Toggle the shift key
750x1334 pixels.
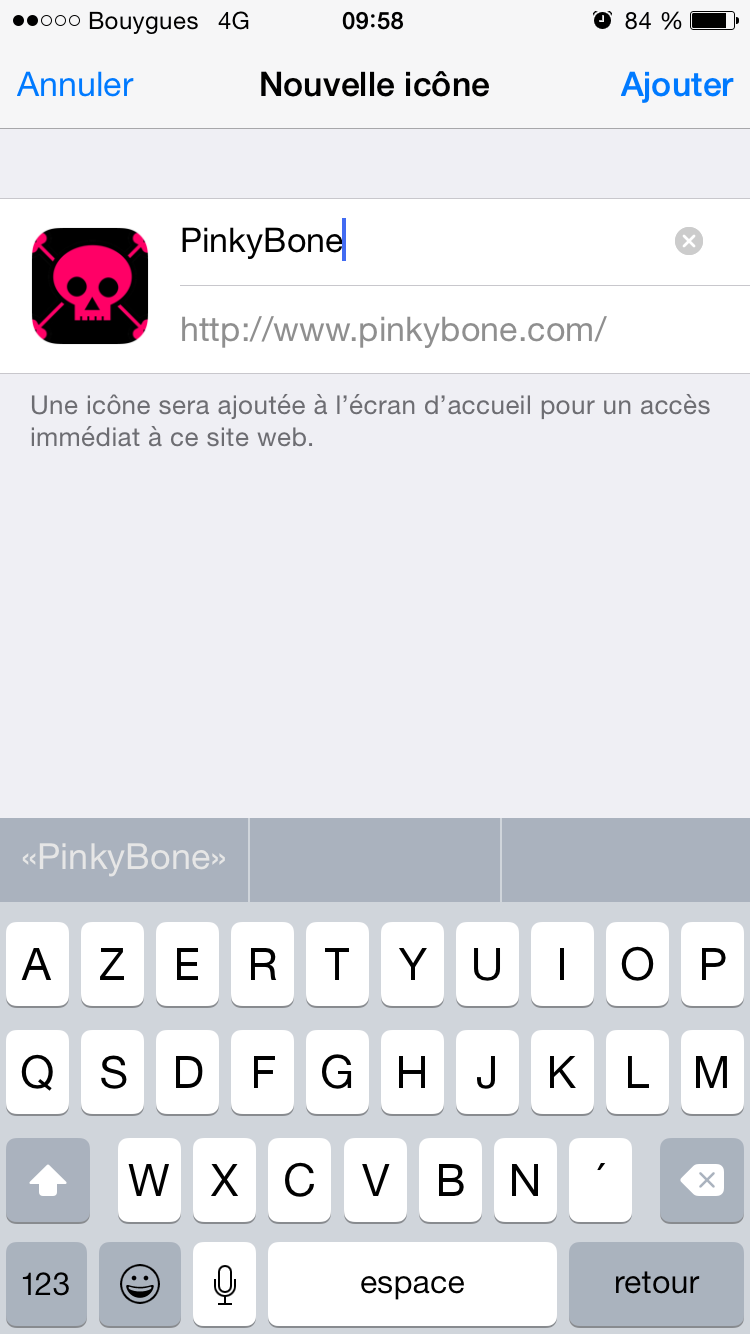48,1181
